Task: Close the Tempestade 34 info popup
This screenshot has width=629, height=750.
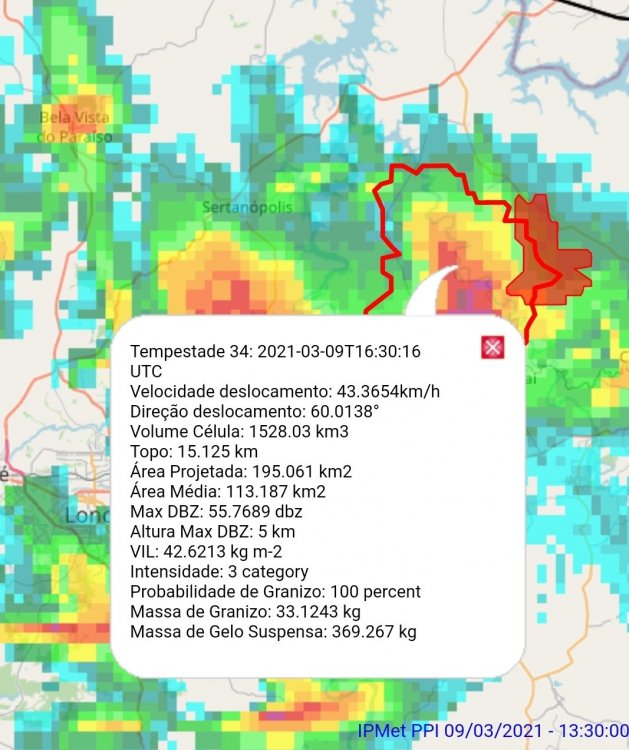Action: 493,347
